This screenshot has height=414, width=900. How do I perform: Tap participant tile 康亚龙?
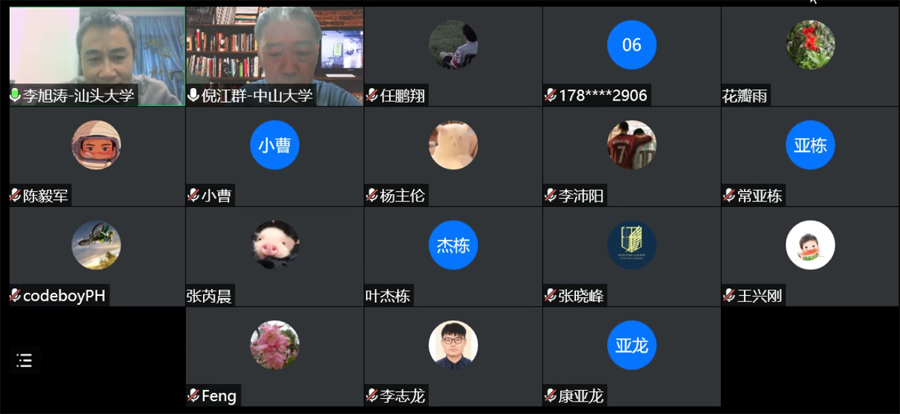[631, 355]
